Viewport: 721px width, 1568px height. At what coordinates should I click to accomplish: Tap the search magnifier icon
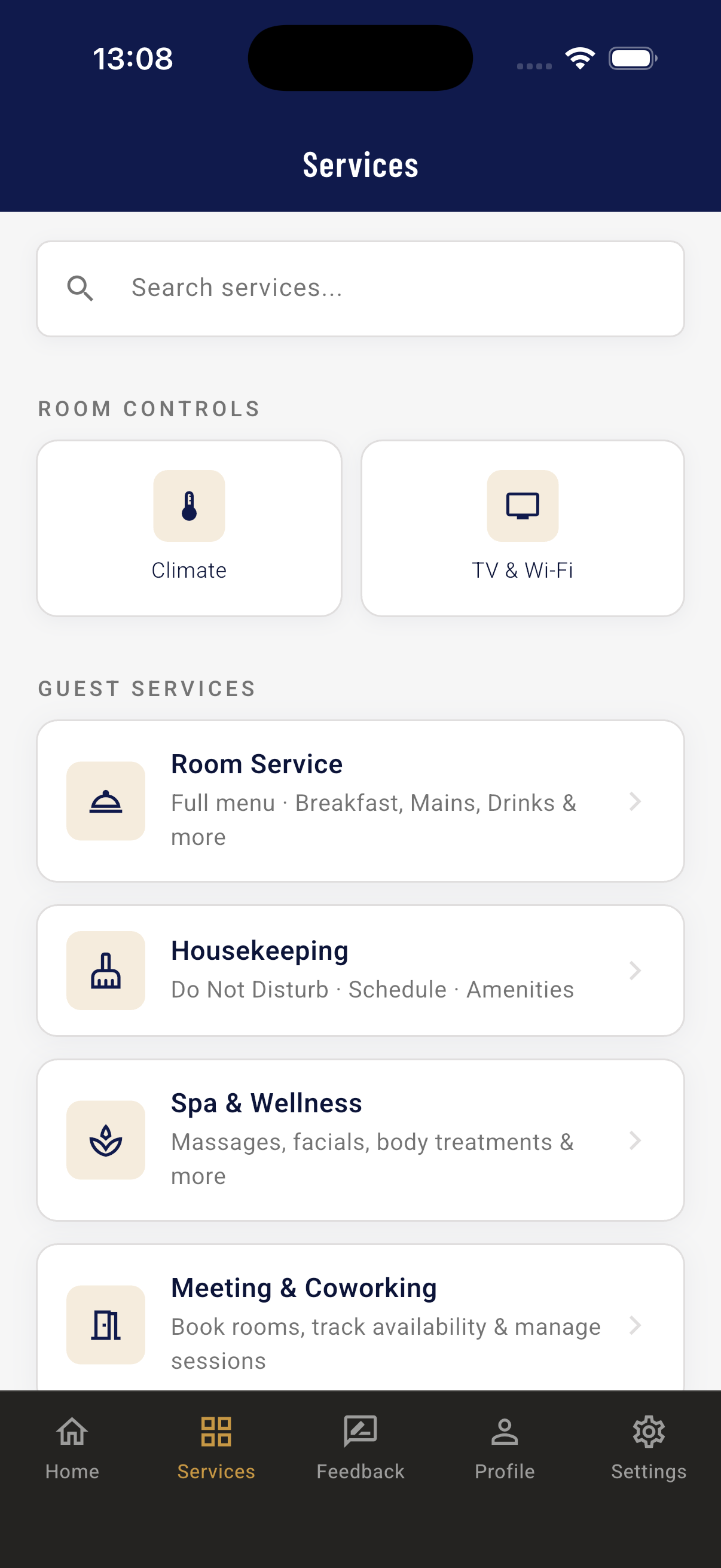(x=81, y=287)
